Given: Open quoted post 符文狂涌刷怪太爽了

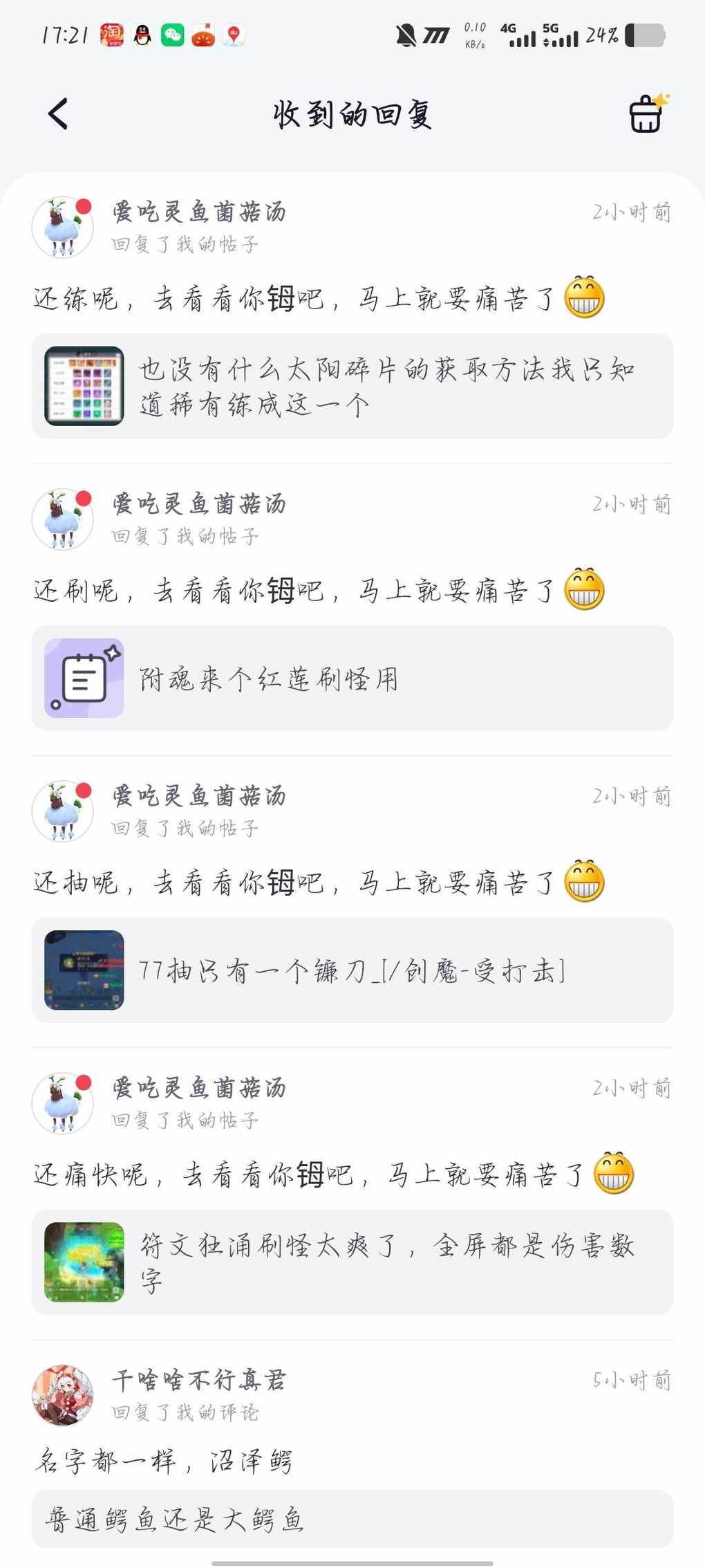Looking at the screenshot, I should point(352,1262).
